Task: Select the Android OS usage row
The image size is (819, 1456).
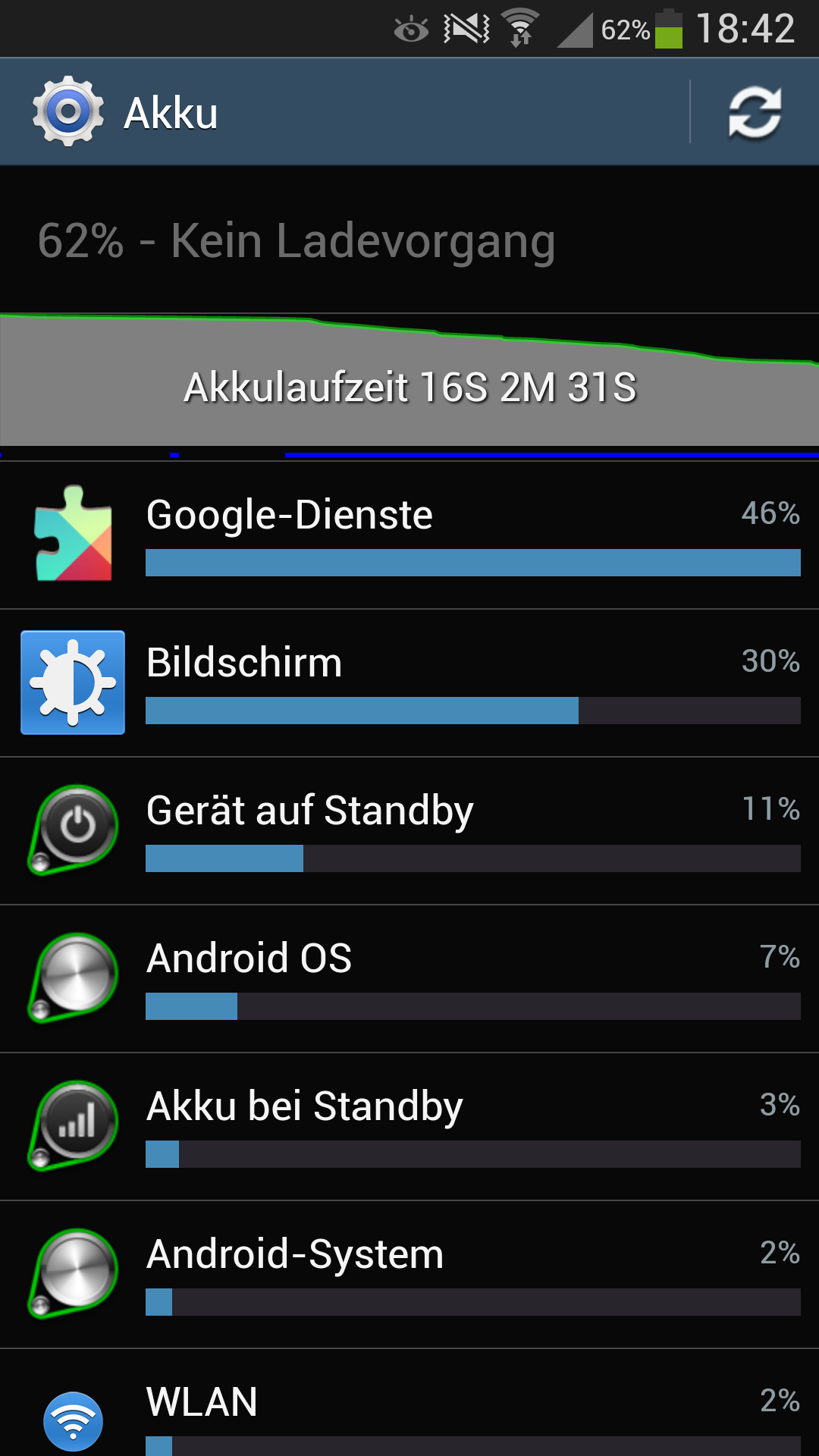Action: 409,978
